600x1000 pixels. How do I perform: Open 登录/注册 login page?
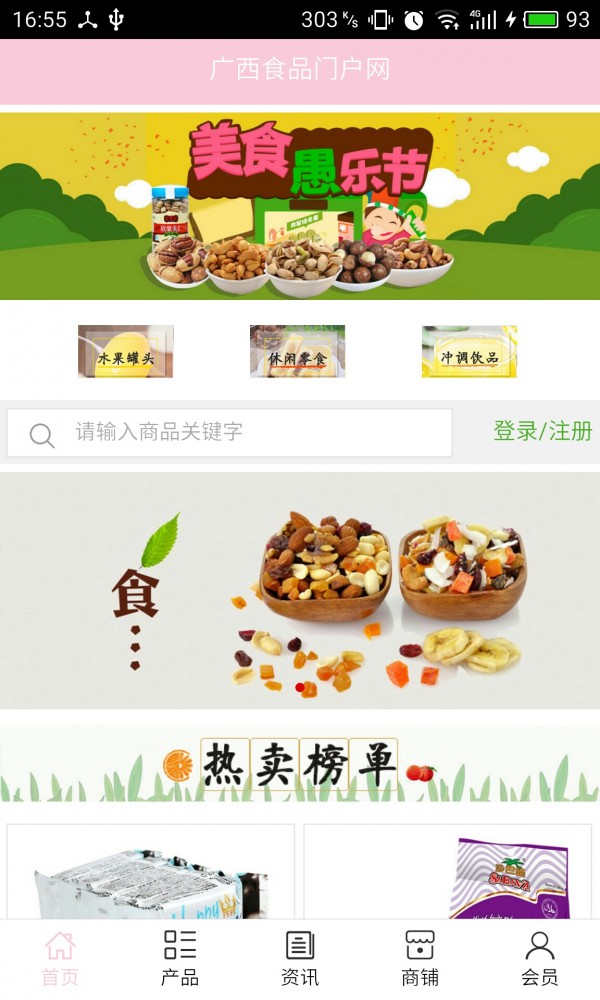point(542,432)
